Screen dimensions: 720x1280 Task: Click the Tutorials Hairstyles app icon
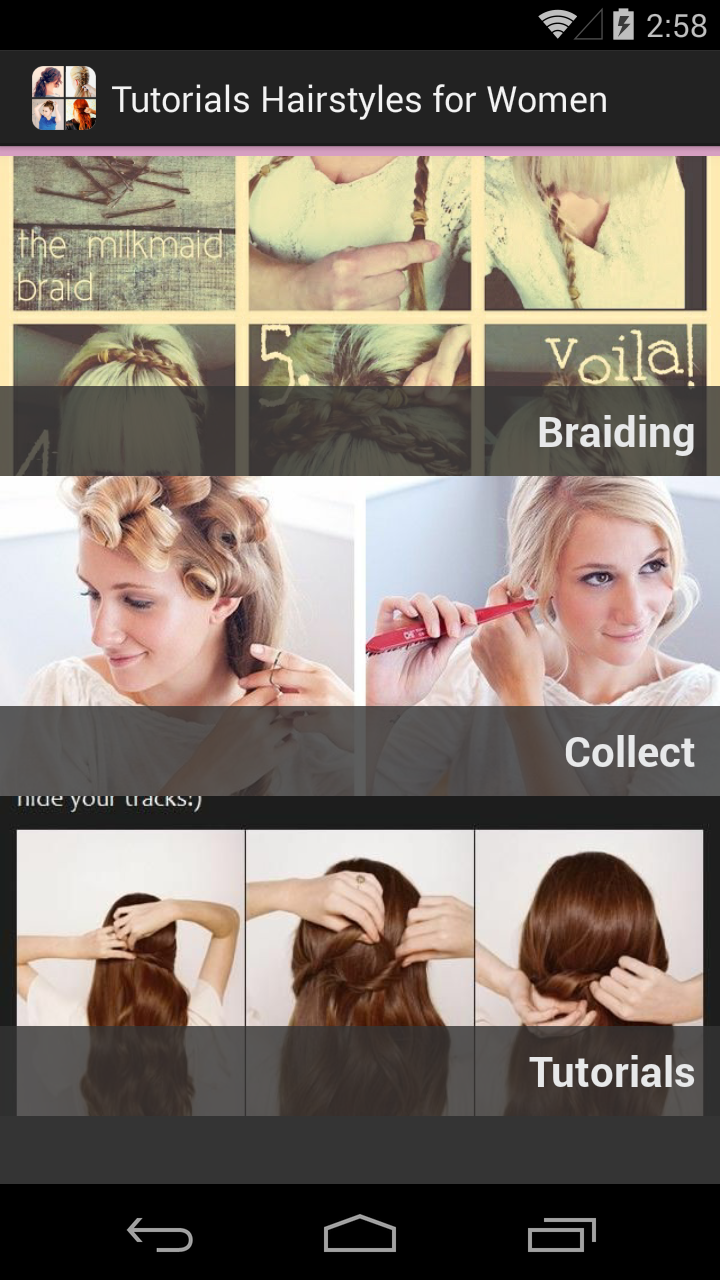64,98
